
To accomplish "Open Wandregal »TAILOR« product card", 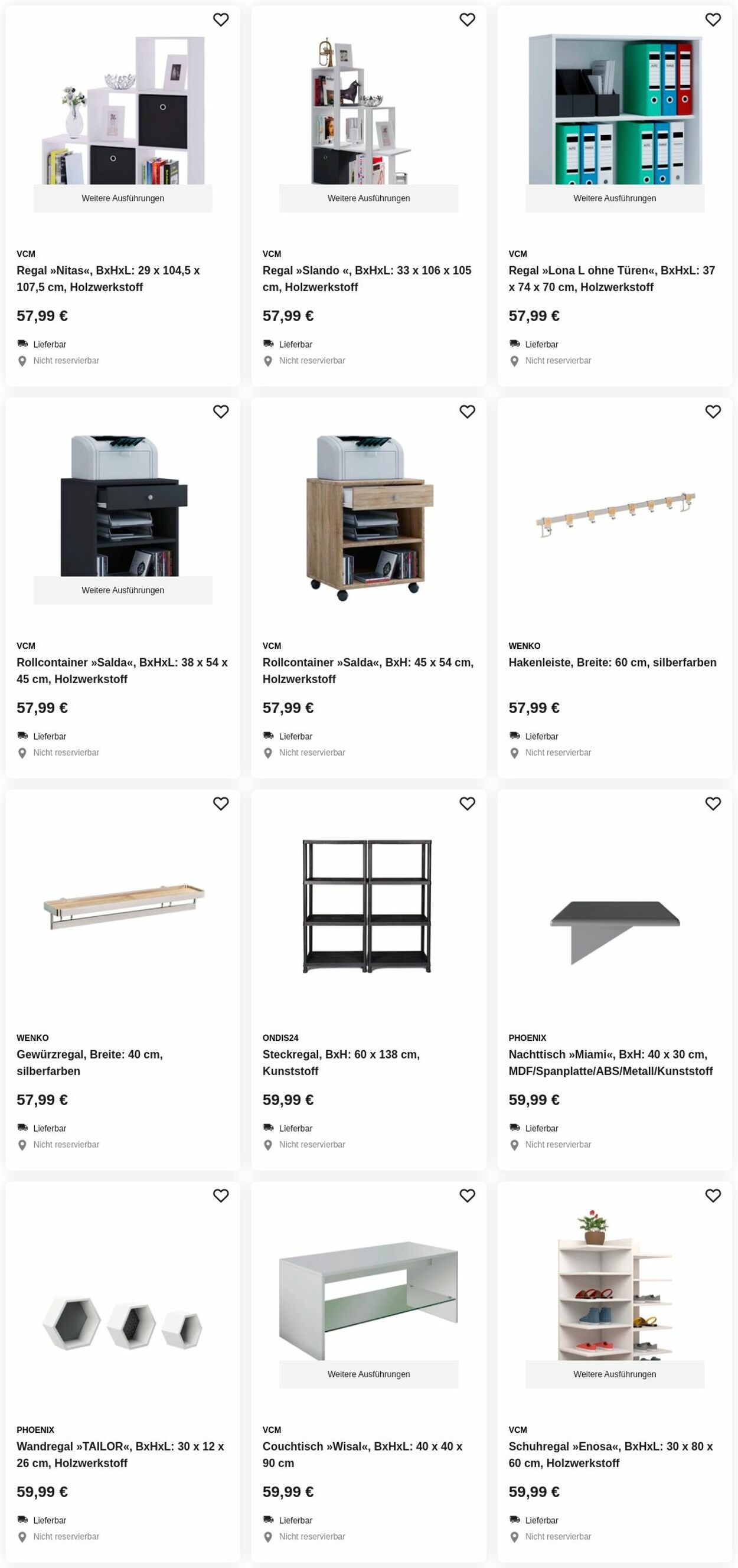I will click(120, 1454).
